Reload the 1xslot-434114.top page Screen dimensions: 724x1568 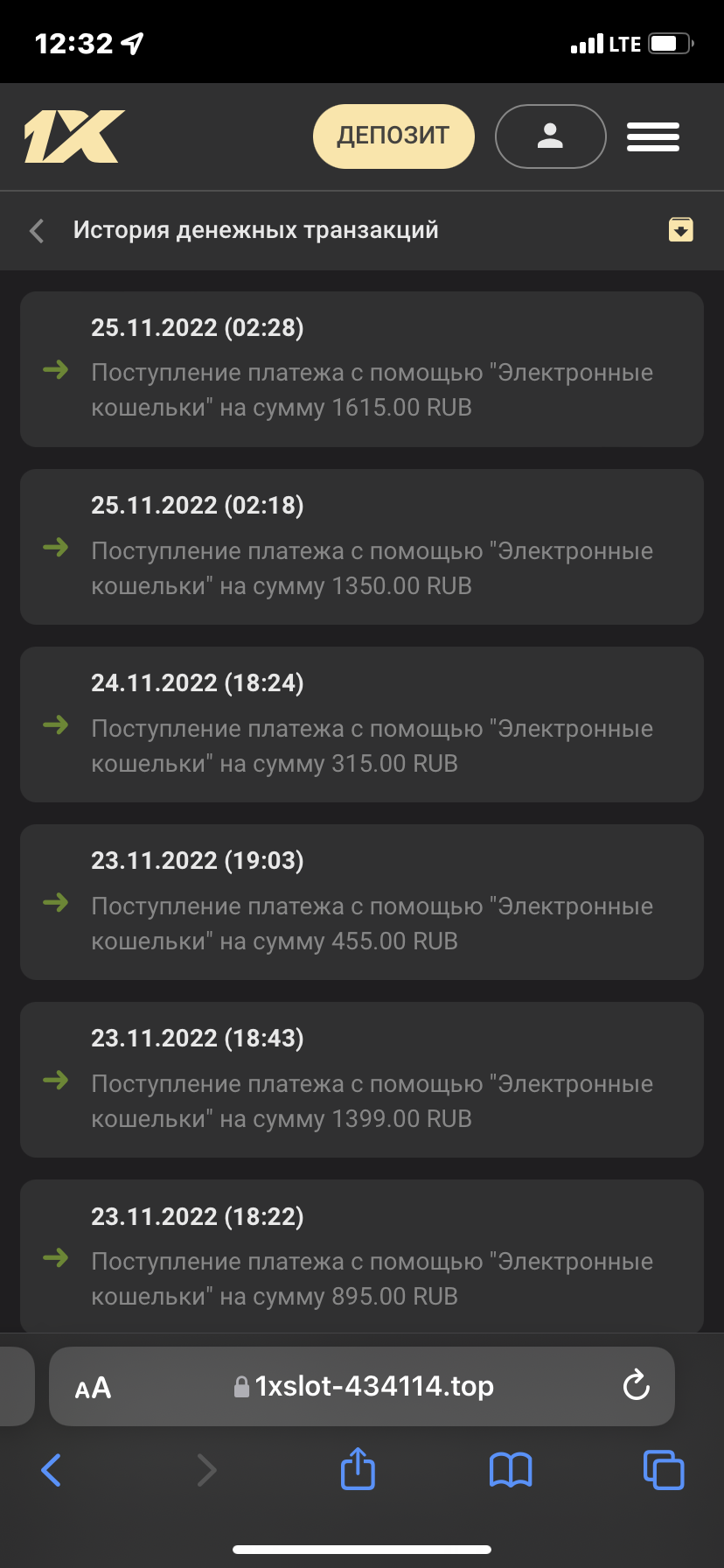(636, 1385)
